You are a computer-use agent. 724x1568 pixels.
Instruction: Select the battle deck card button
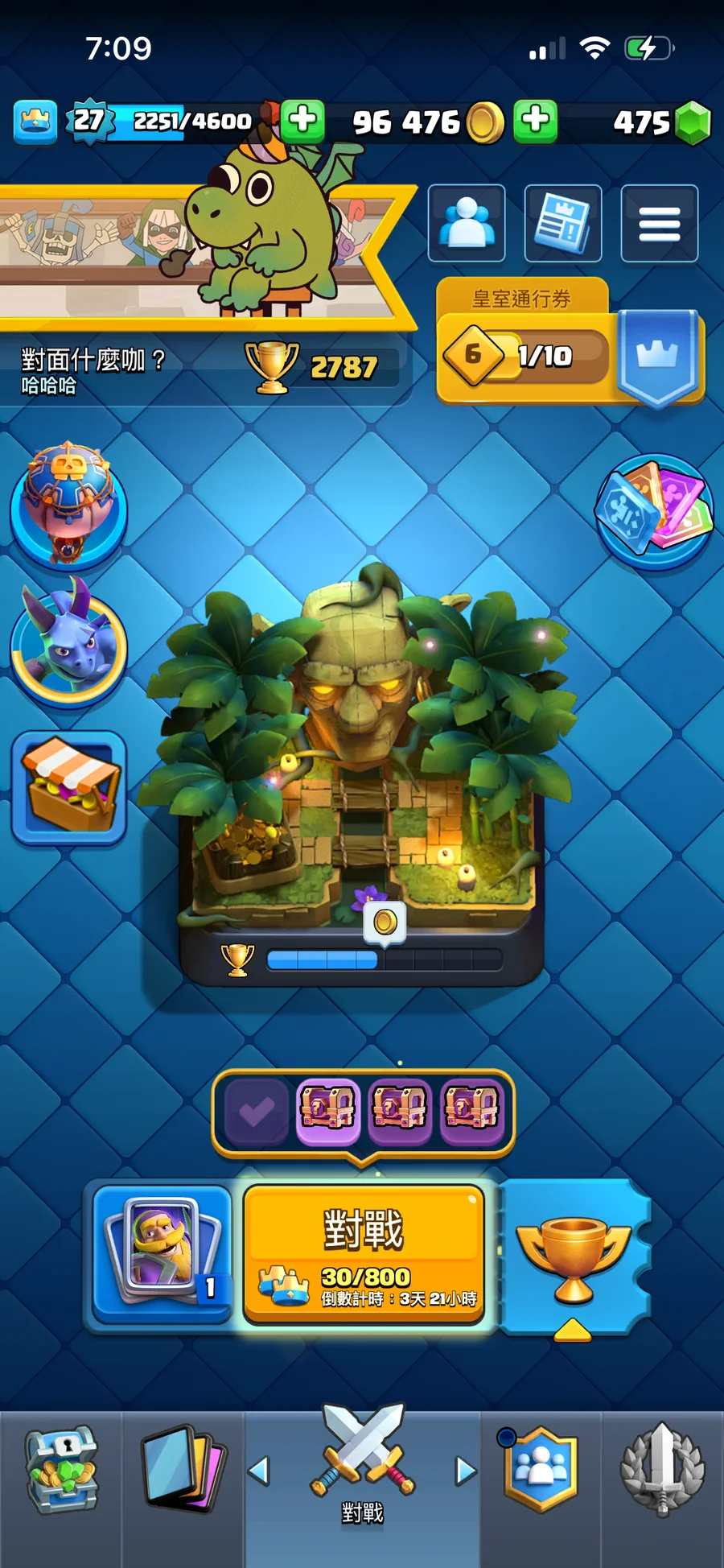[162, 1253]
